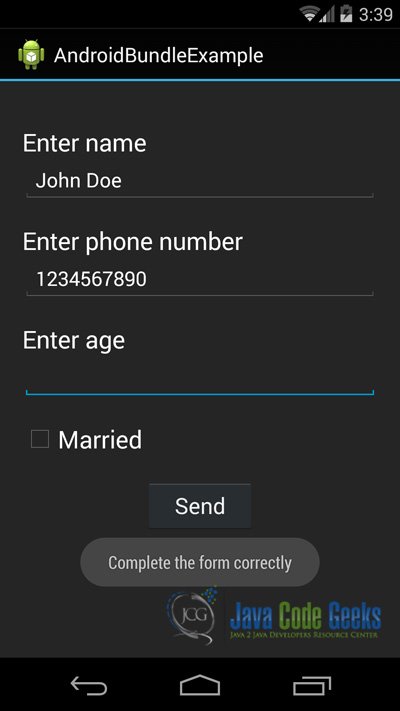The image size is (400, 711).
Task: Open the recent apps view
Action: coord(312,686)
